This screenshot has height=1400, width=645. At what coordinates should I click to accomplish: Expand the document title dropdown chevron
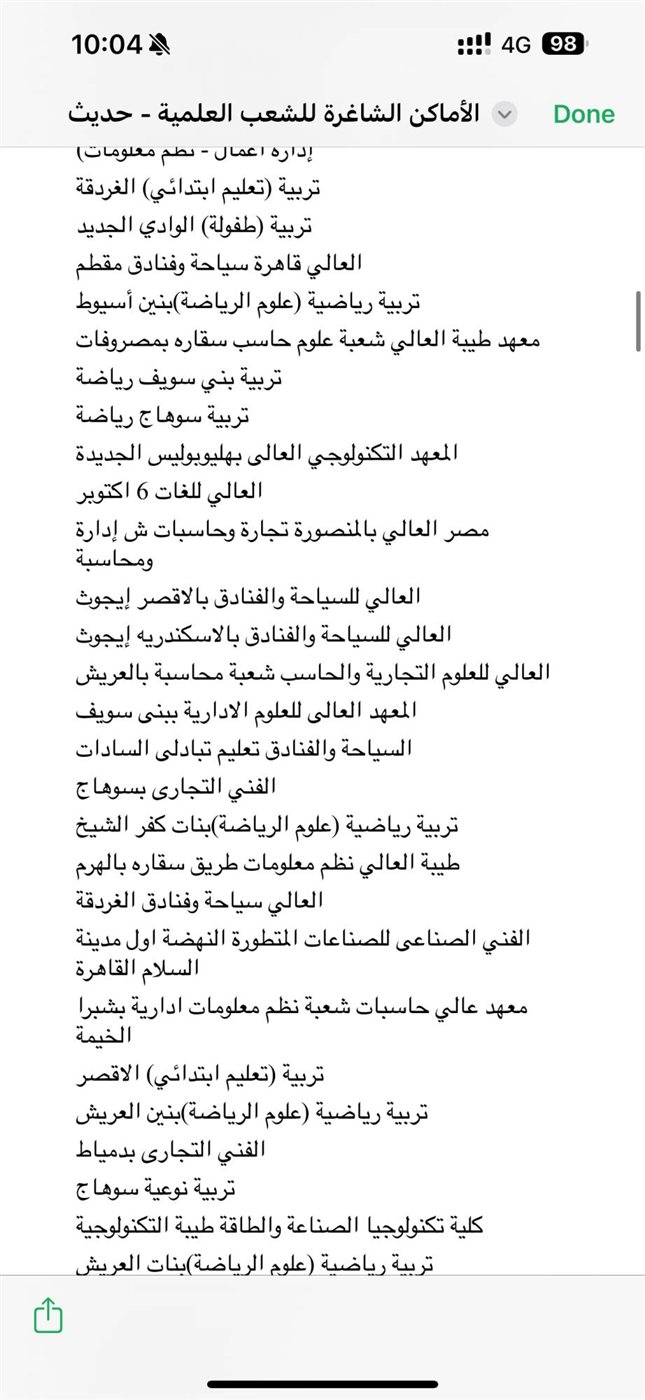pos(505,114)
